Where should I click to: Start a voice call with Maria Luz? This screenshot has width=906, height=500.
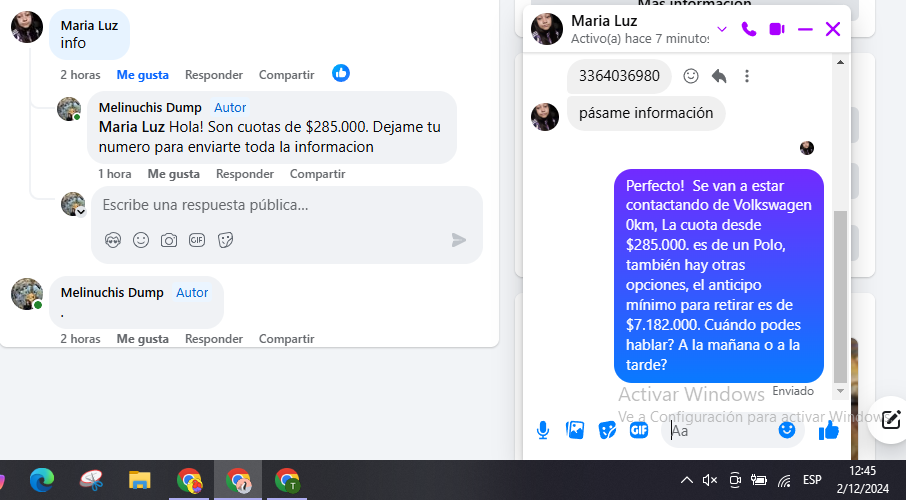(x=749, y=29)
